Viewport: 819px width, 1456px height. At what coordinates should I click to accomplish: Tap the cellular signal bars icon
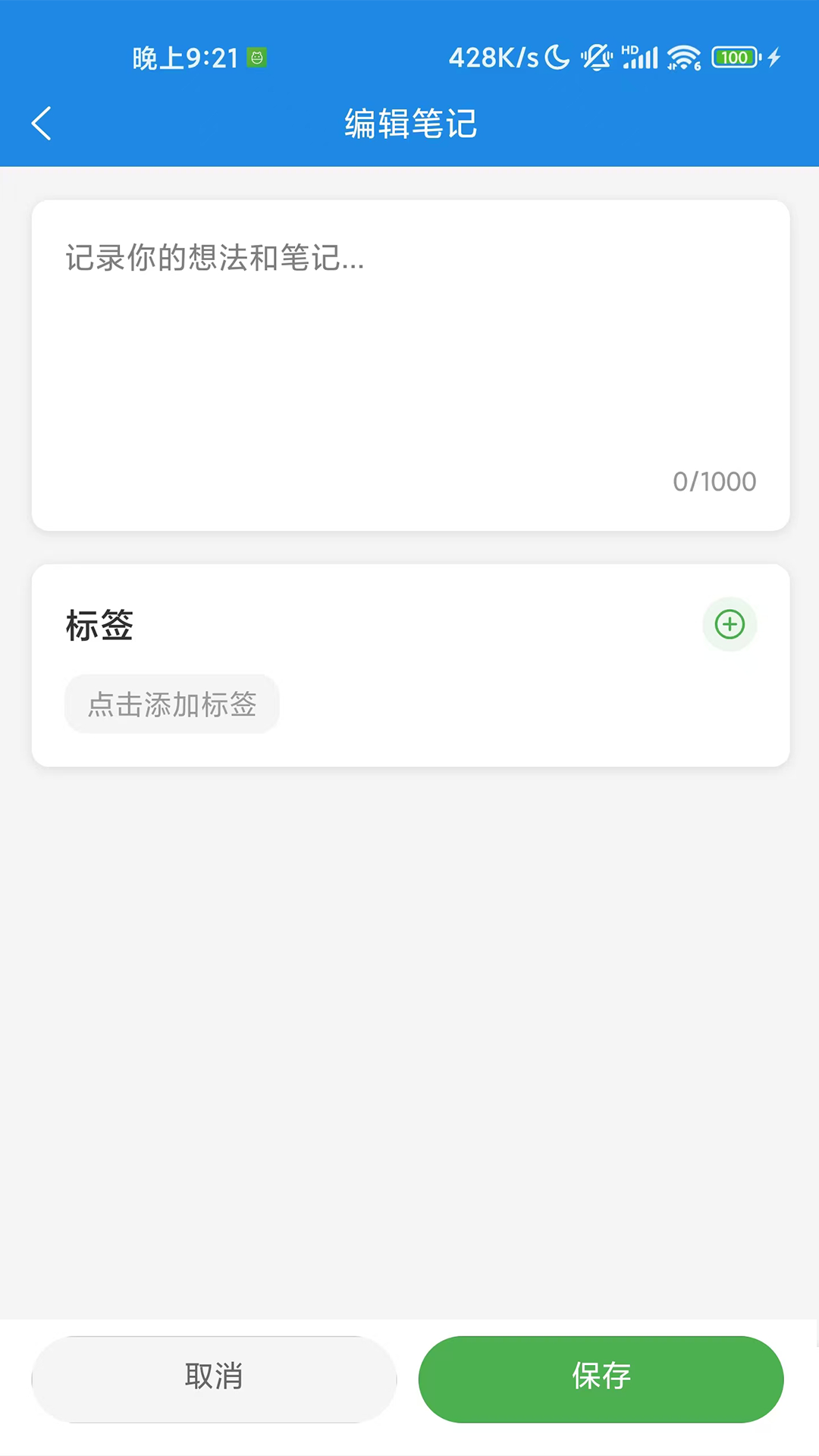pos(641,58)
